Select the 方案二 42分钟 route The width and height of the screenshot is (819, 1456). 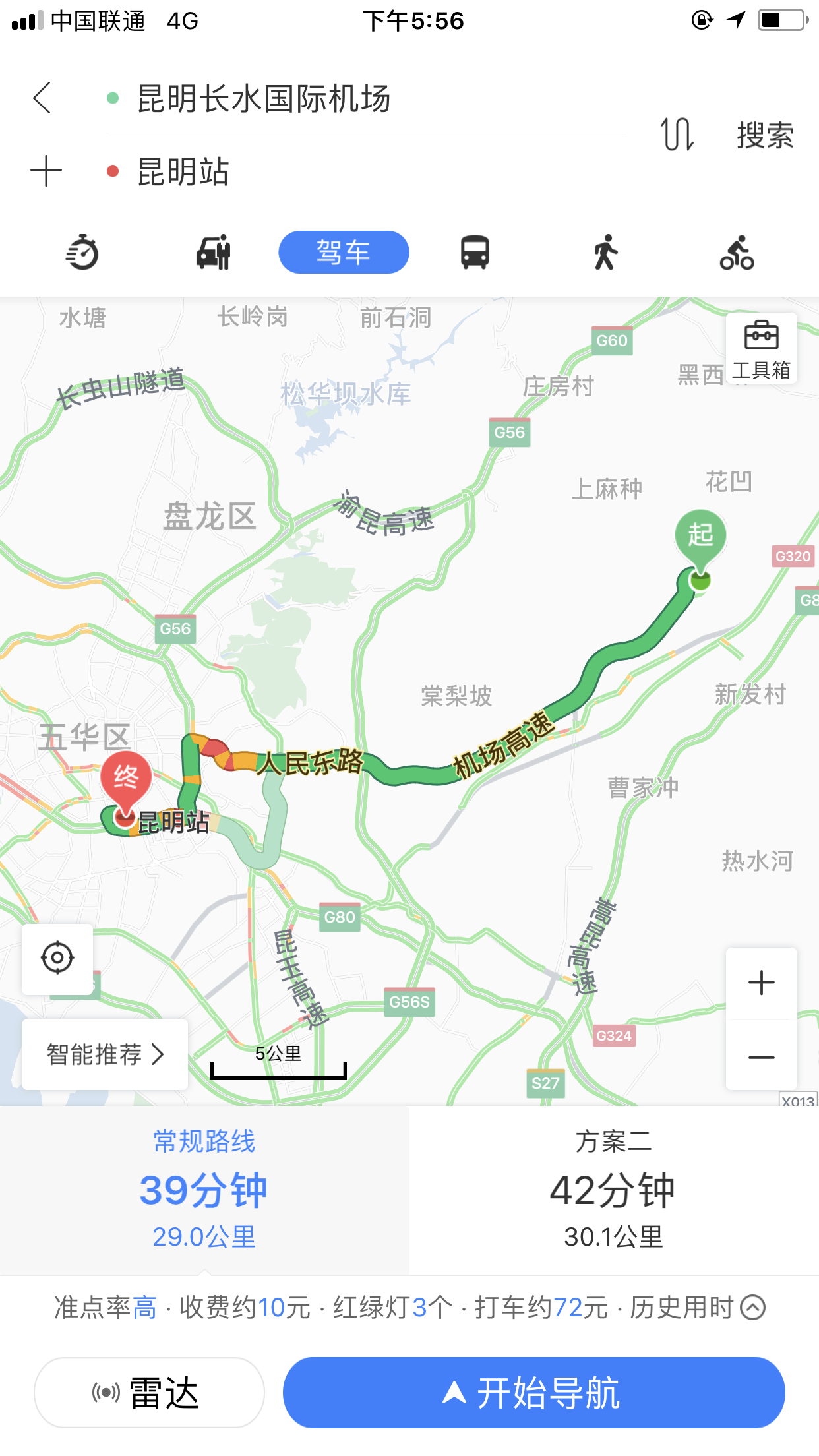coord(614,1191)
